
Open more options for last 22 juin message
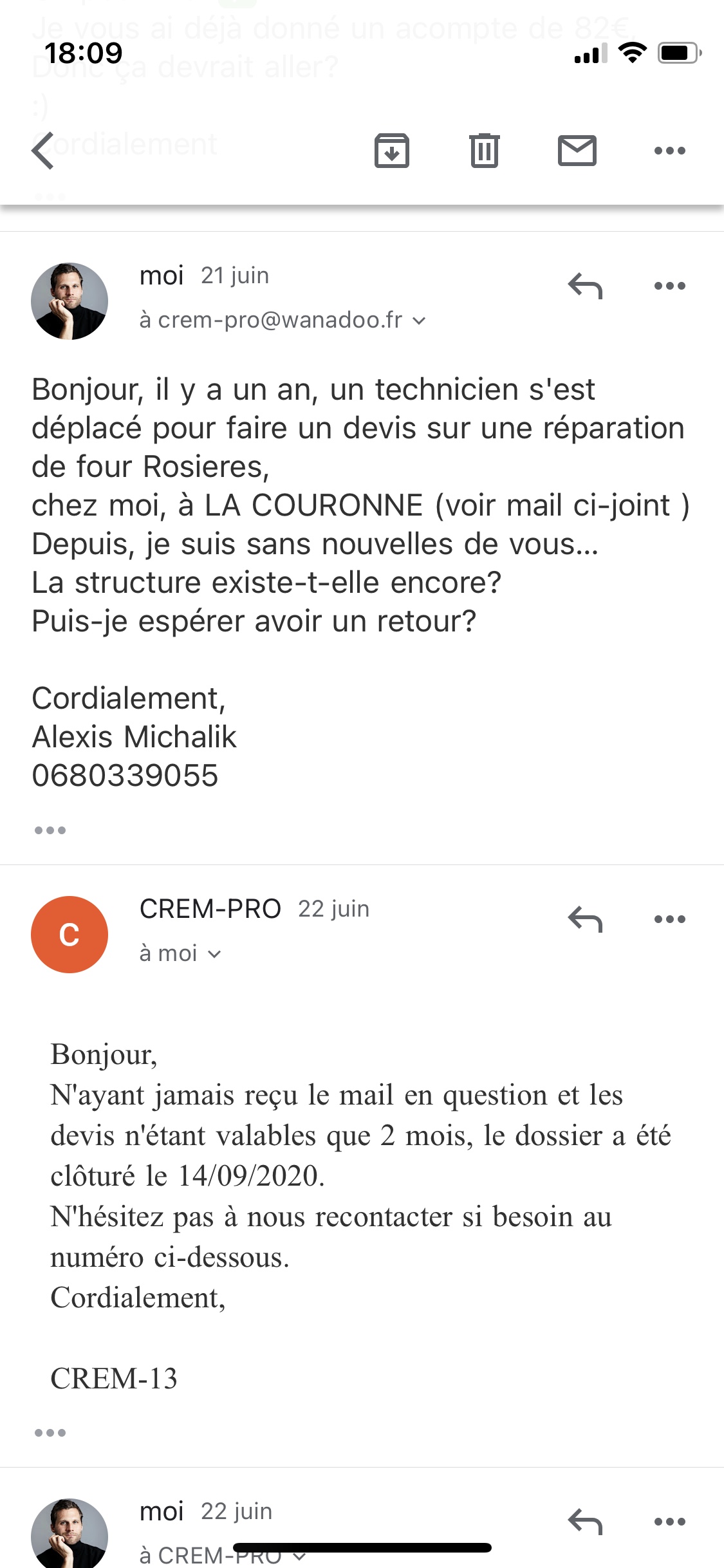click(x=669, y=1522)
